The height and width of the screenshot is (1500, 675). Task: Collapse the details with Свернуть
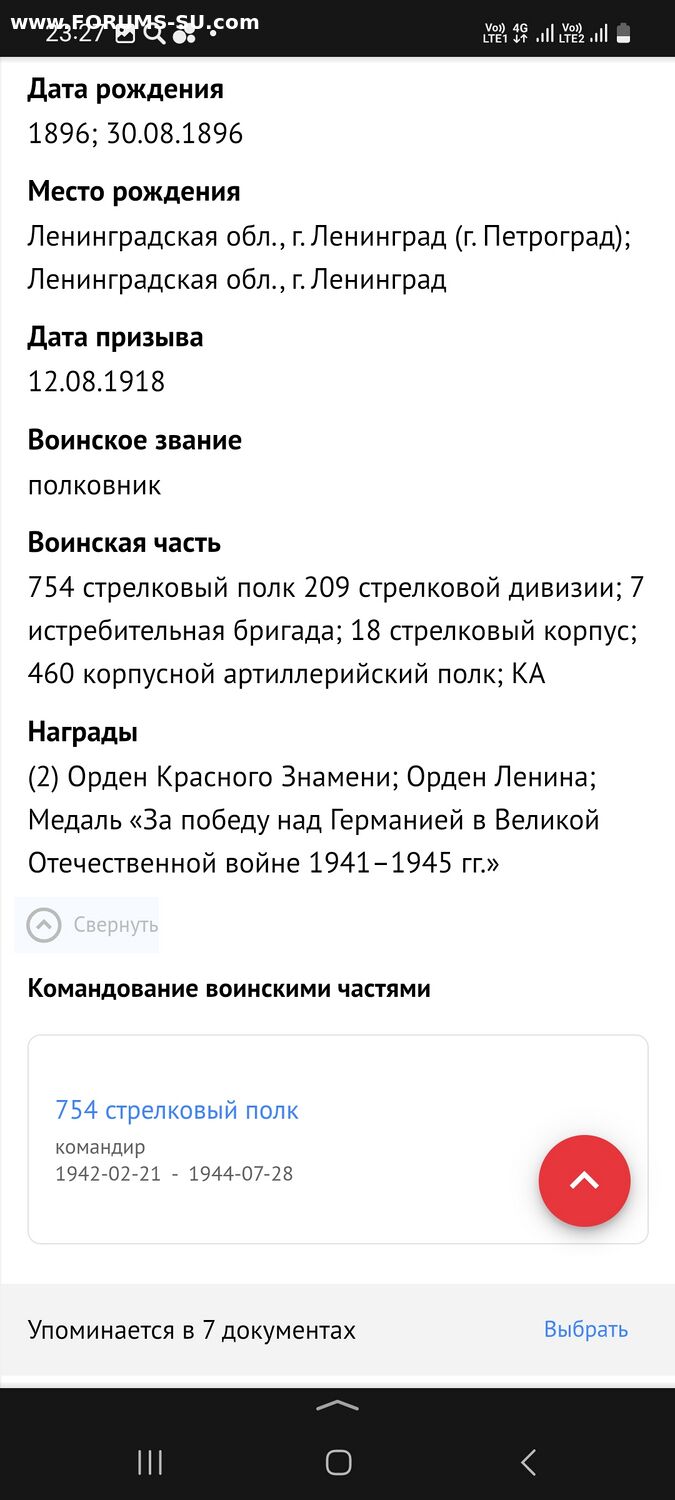(x=90, y=925)
